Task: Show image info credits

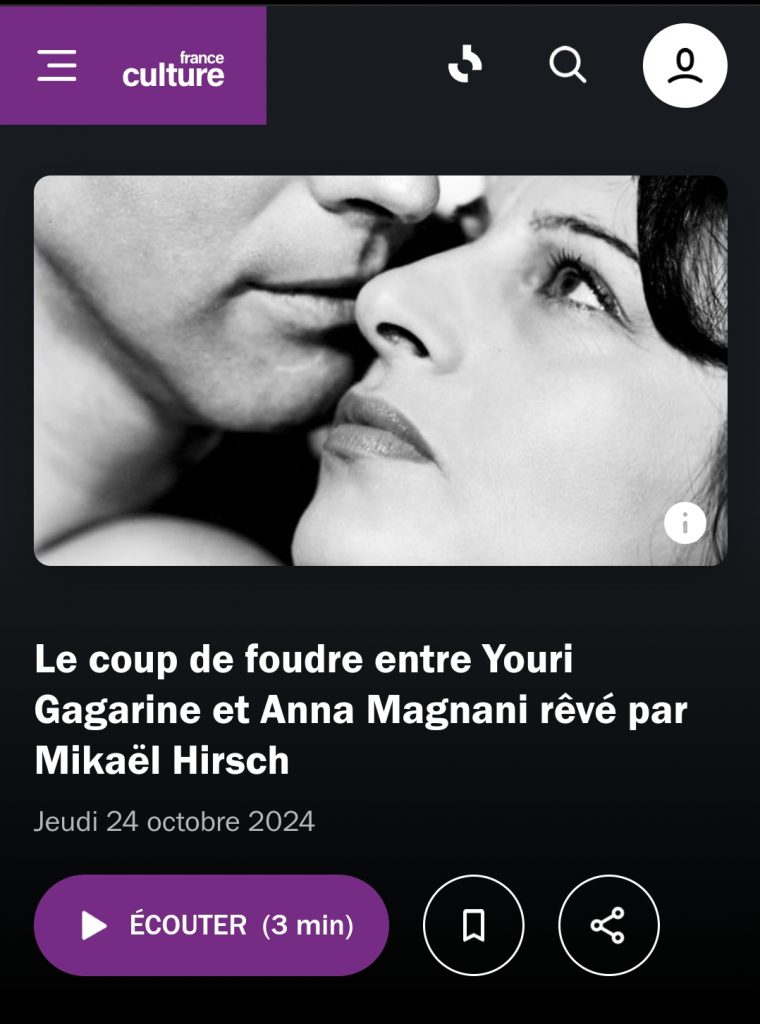Action: tap(685, 523)
